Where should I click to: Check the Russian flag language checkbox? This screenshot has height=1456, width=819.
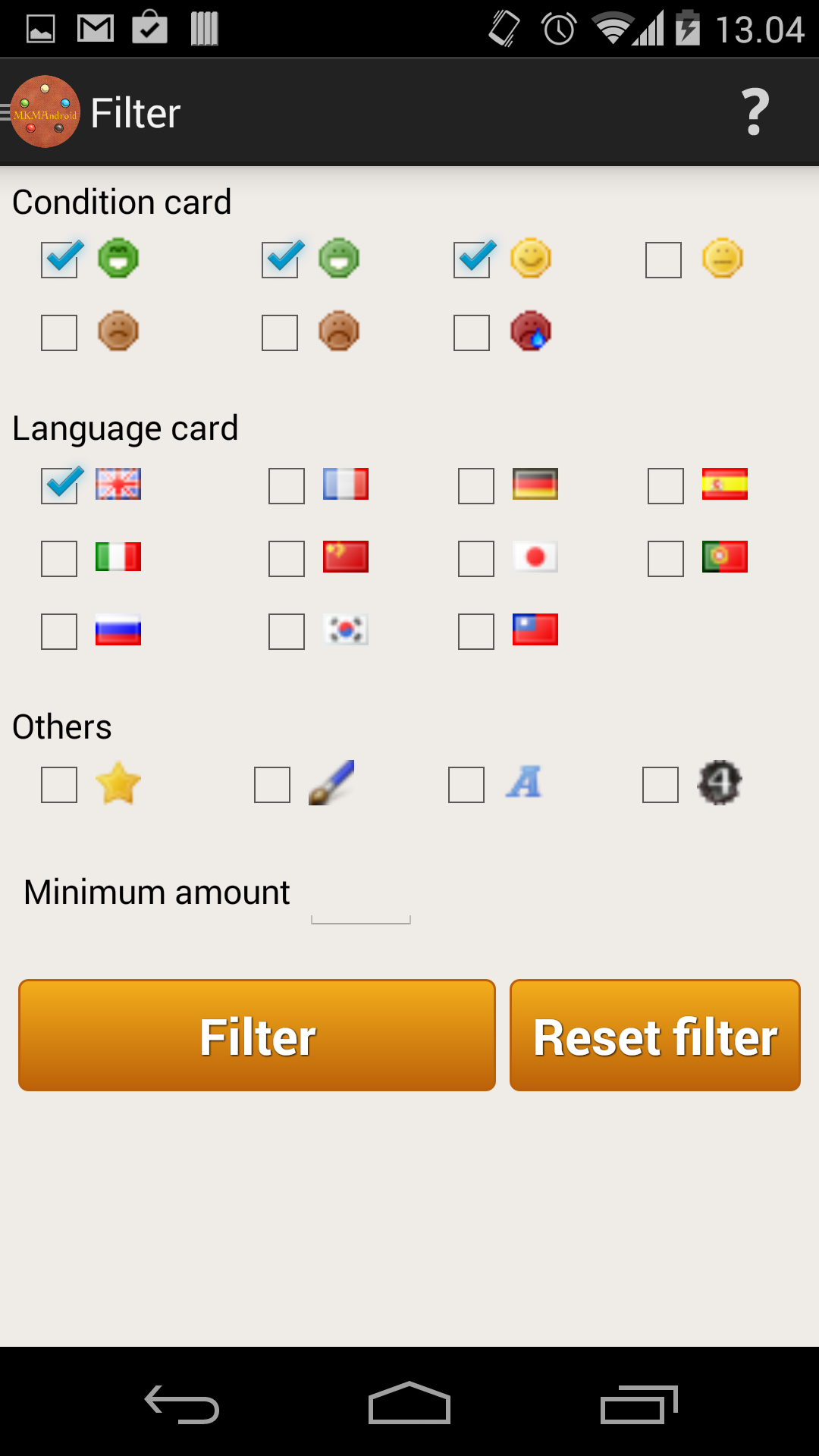tap(59, 631)
